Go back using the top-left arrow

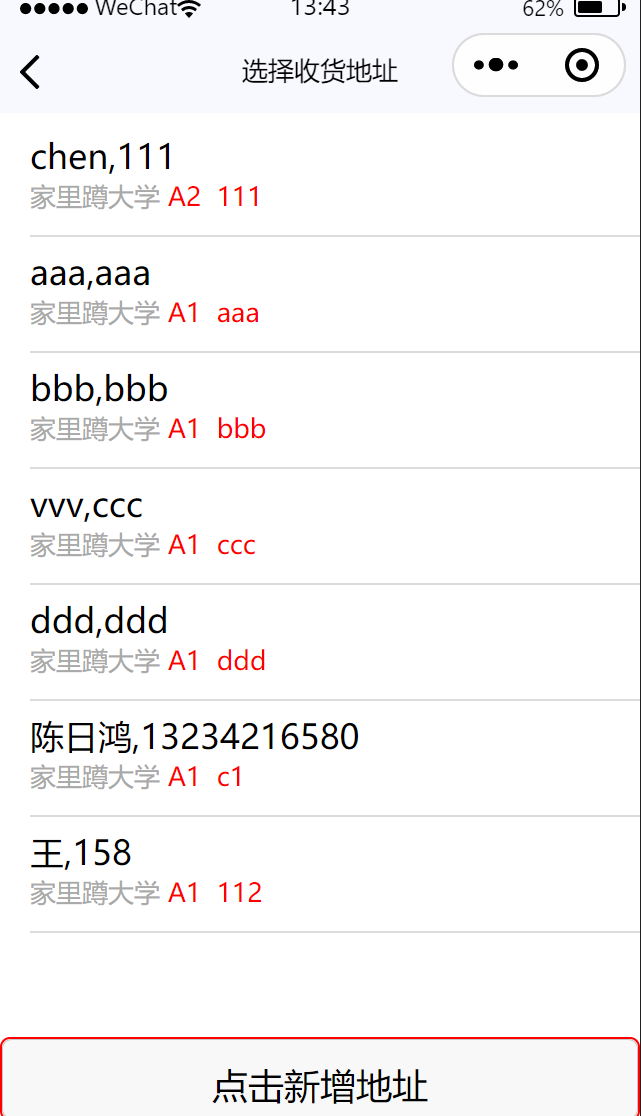(x=30, y=72)
